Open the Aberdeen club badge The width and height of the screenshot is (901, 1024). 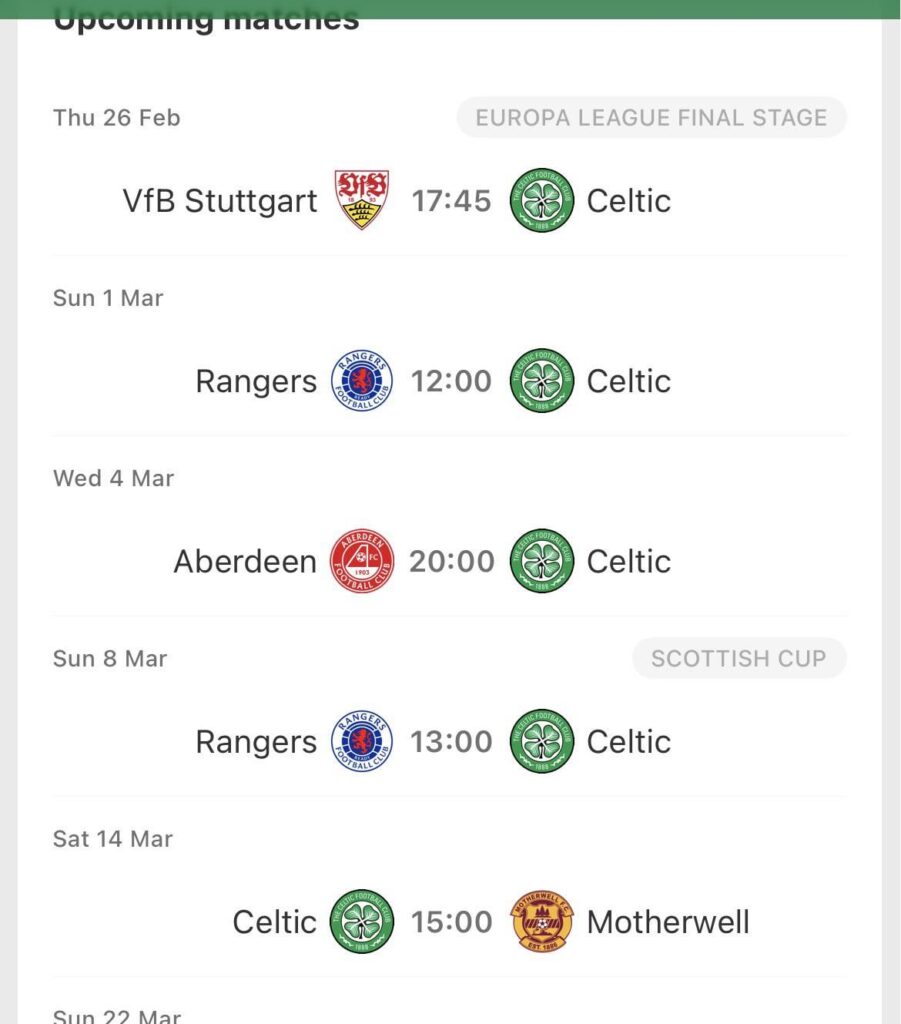(x=362, y=561)
